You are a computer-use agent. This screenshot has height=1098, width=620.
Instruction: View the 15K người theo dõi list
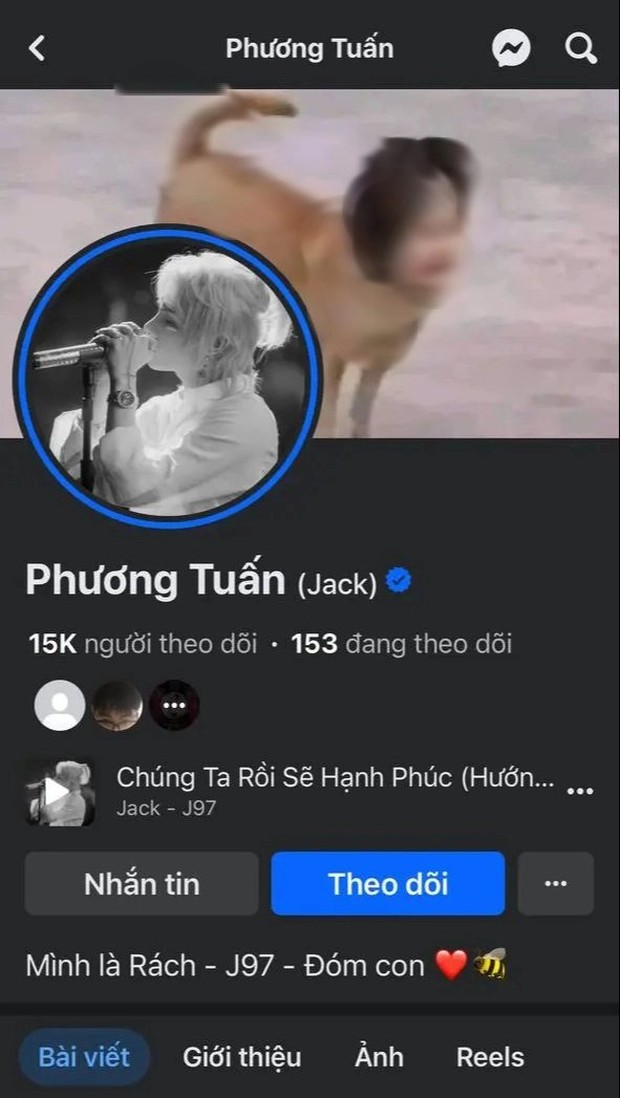[x=143, y=644]
